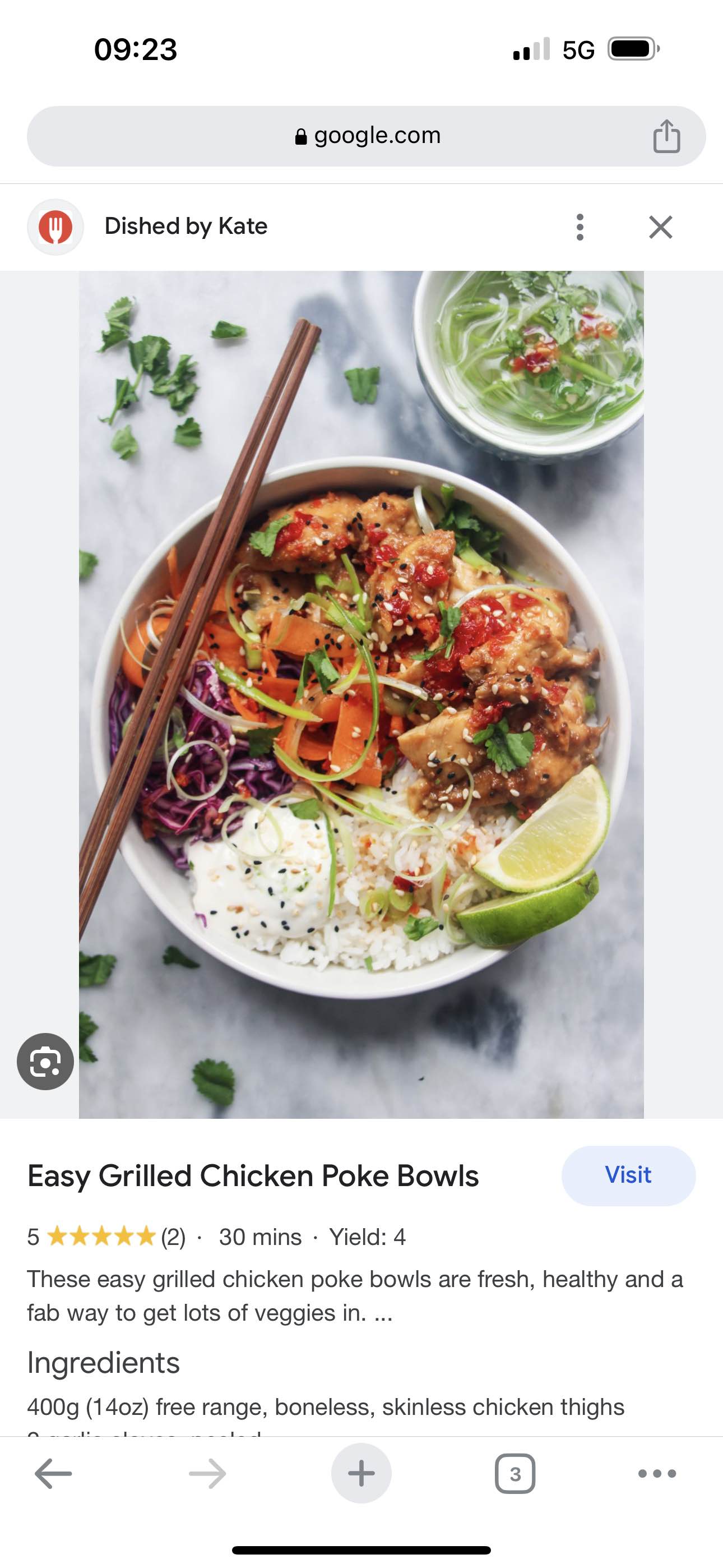Open the browser's more options menu
The image size is (723, 1568).
657,1474
